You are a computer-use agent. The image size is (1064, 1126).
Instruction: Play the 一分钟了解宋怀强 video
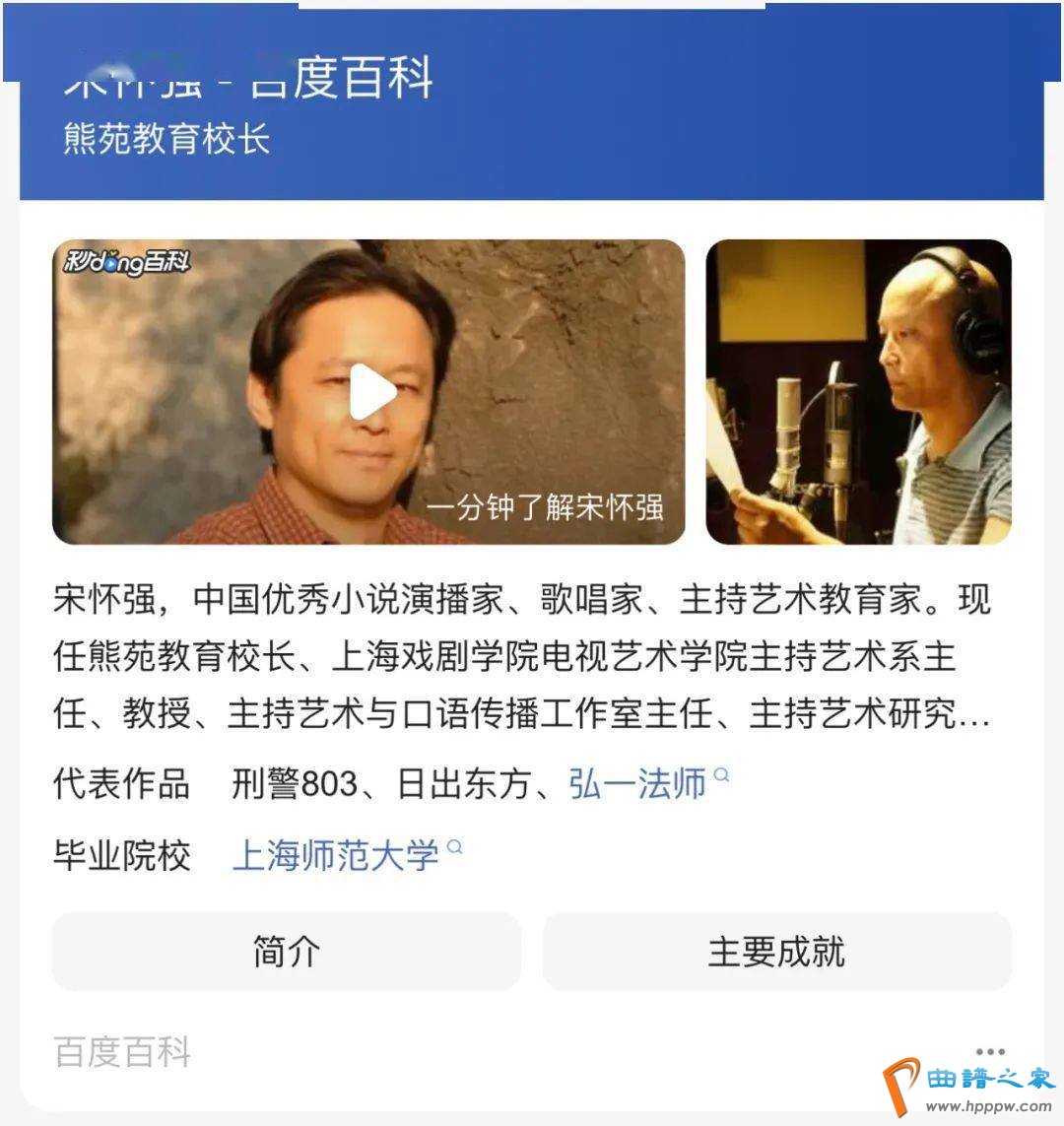(x=371, y=392)
